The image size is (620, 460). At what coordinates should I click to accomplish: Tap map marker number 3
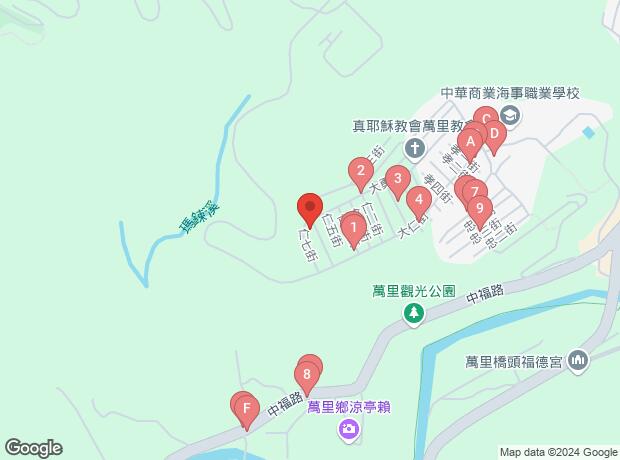(398, 180)
